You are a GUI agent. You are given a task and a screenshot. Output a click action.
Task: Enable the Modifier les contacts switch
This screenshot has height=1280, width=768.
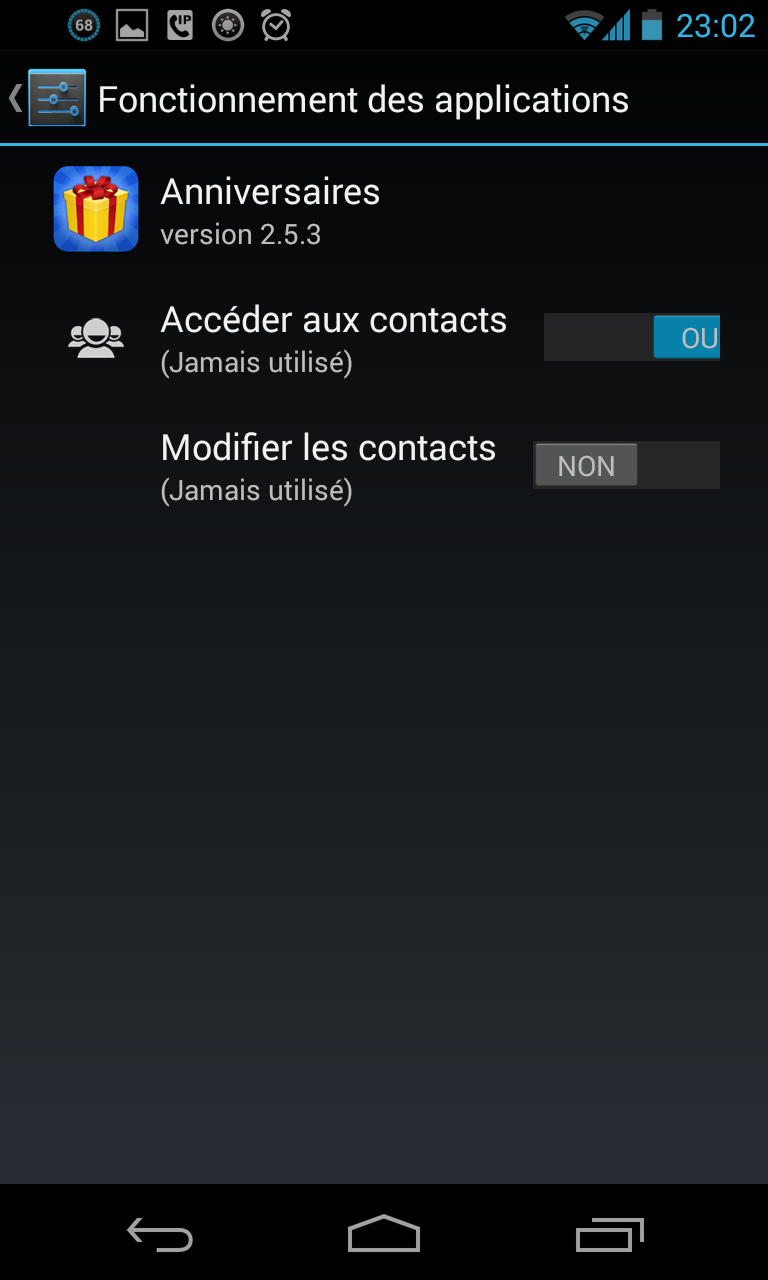pos(626,465)
